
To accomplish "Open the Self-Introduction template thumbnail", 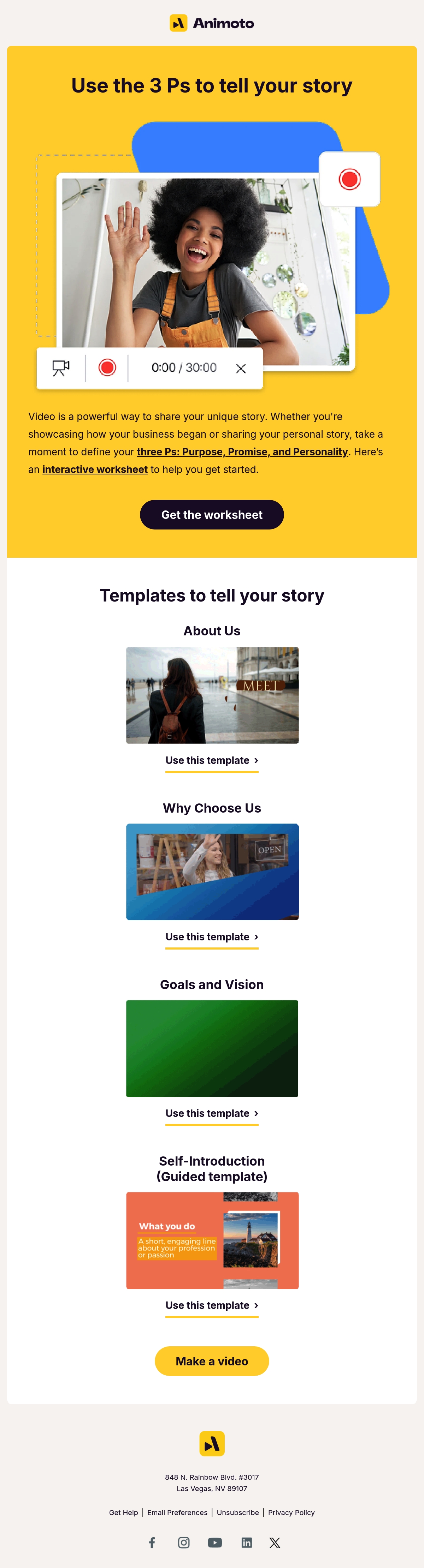I will [212, 1240].
